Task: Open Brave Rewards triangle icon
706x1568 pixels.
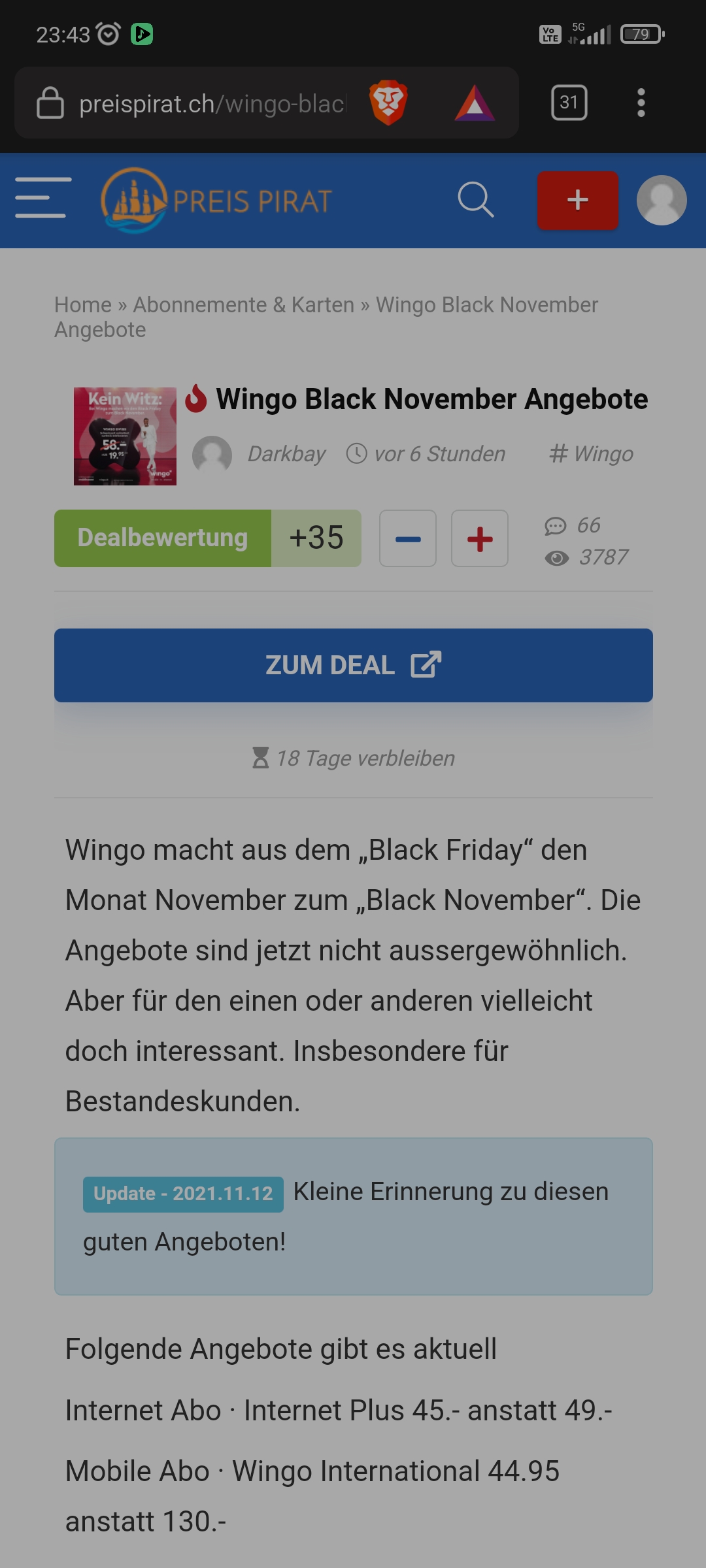Action: (475, 103)
